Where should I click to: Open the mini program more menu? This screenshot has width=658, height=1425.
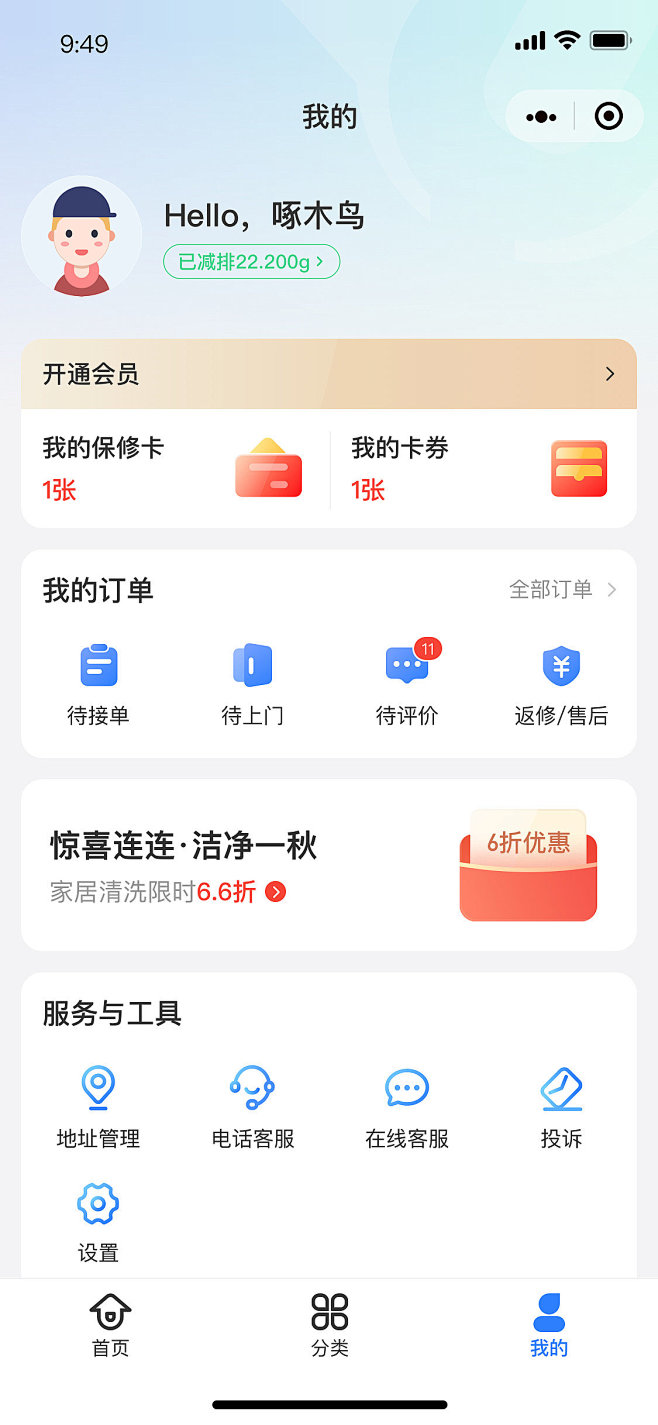click(x=541, y=117)
